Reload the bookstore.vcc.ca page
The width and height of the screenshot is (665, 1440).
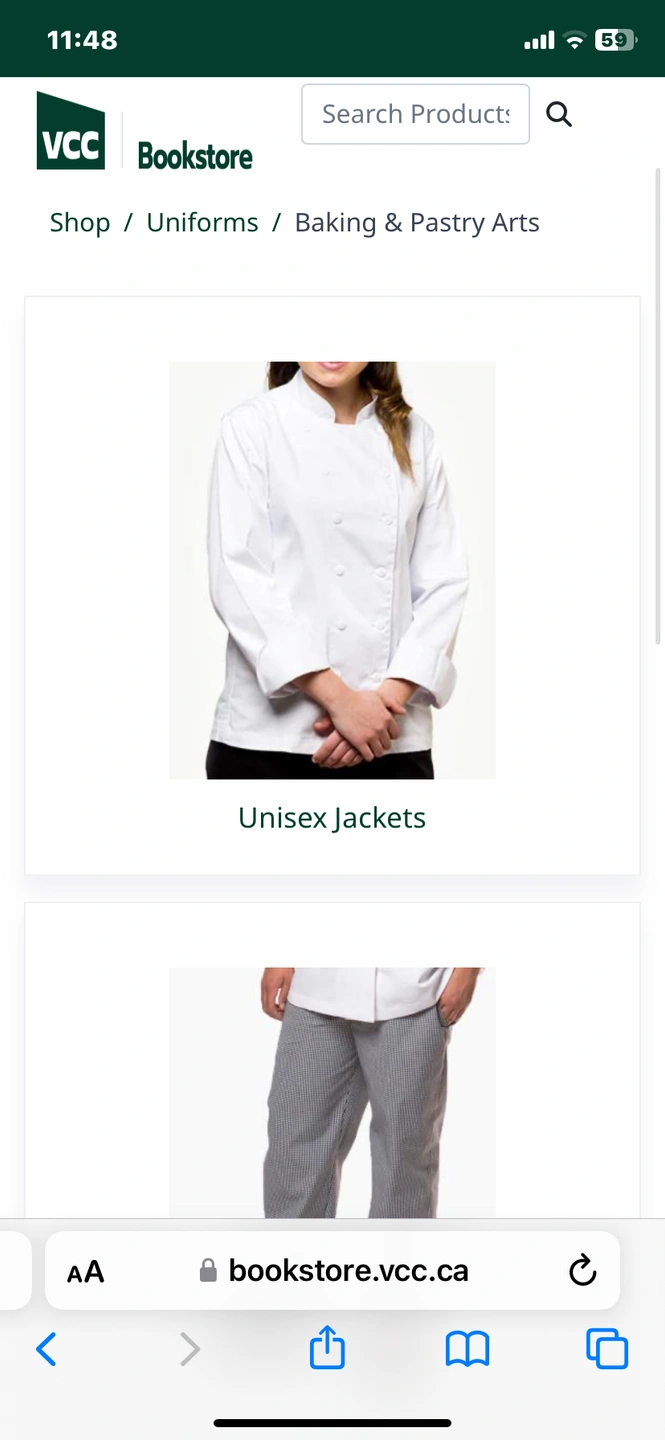(582, 1271)
